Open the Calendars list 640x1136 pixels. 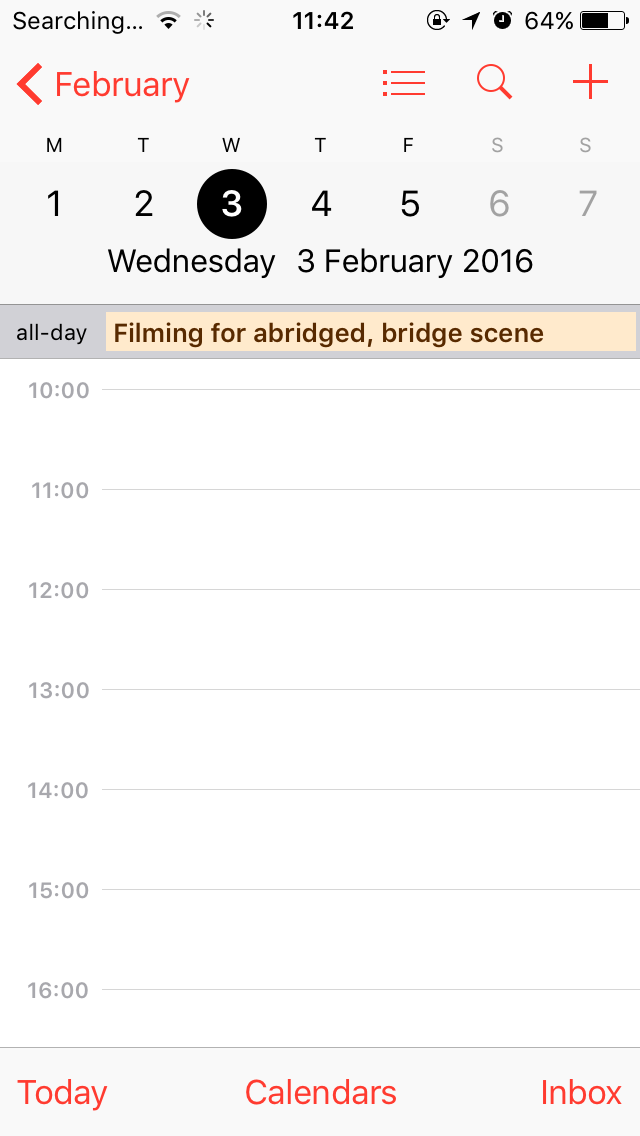[320, 1092]
